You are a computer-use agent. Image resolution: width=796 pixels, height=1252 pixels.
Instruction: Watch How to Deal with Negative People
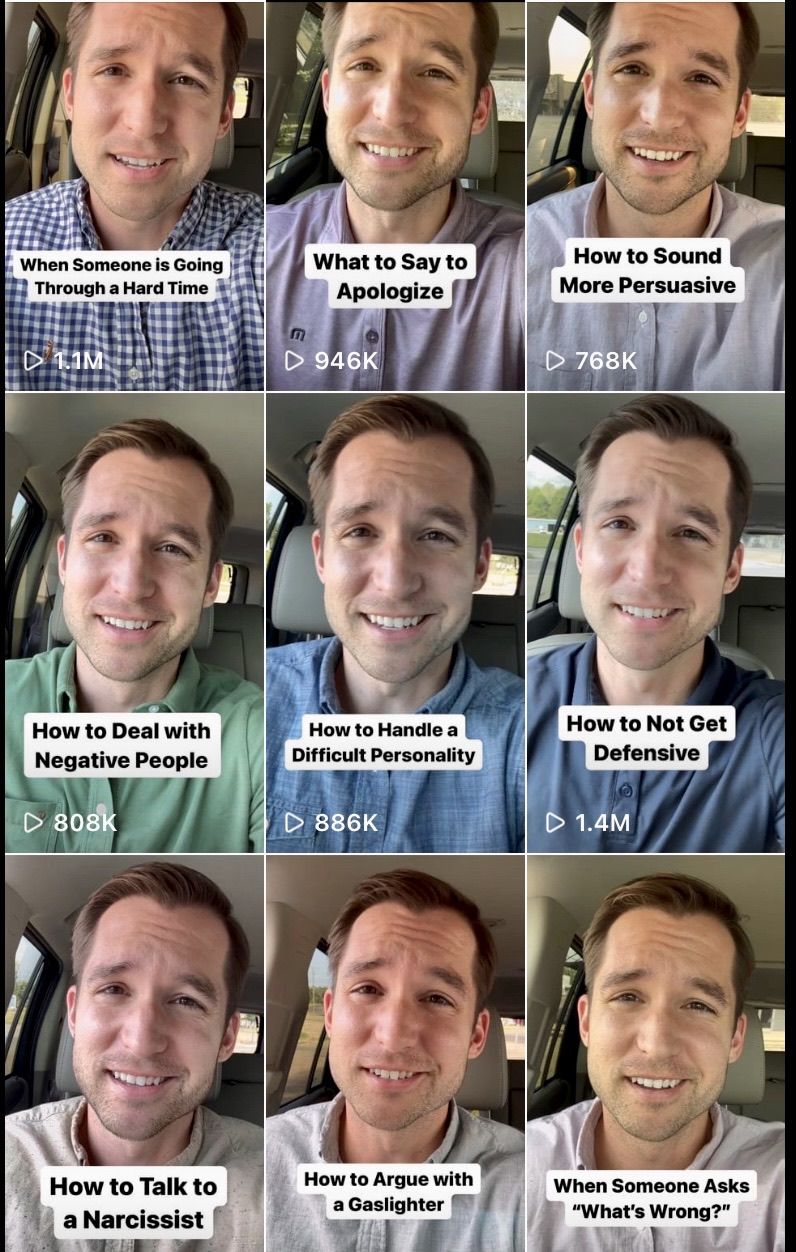(134, 622)
